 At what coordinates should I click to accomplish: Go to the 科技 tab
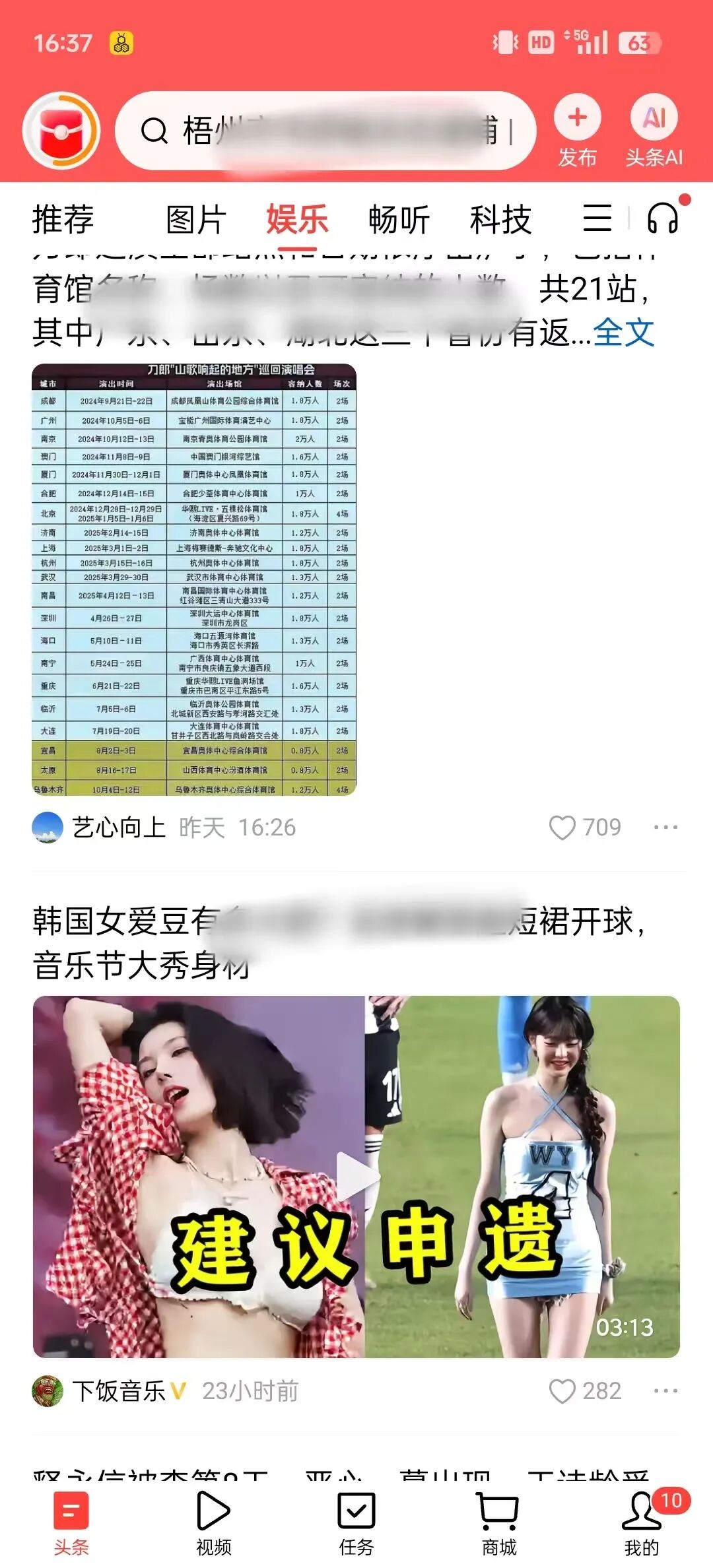point(500,220)
